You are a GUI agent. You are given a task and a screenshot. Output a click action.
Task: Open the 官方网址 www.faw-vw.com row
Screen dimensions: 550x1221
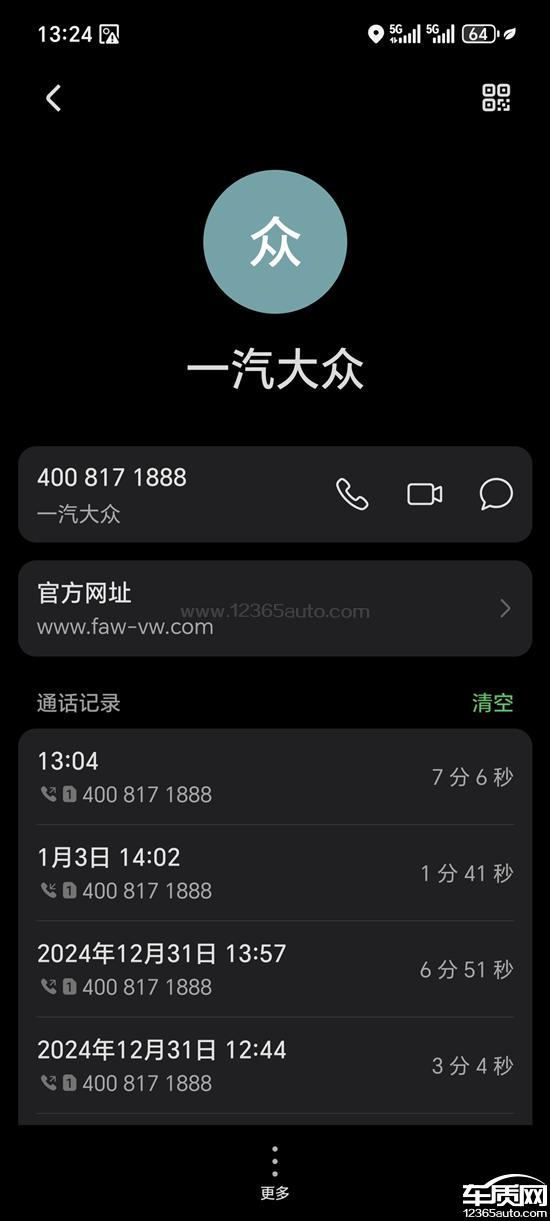(x=275, y=608)
